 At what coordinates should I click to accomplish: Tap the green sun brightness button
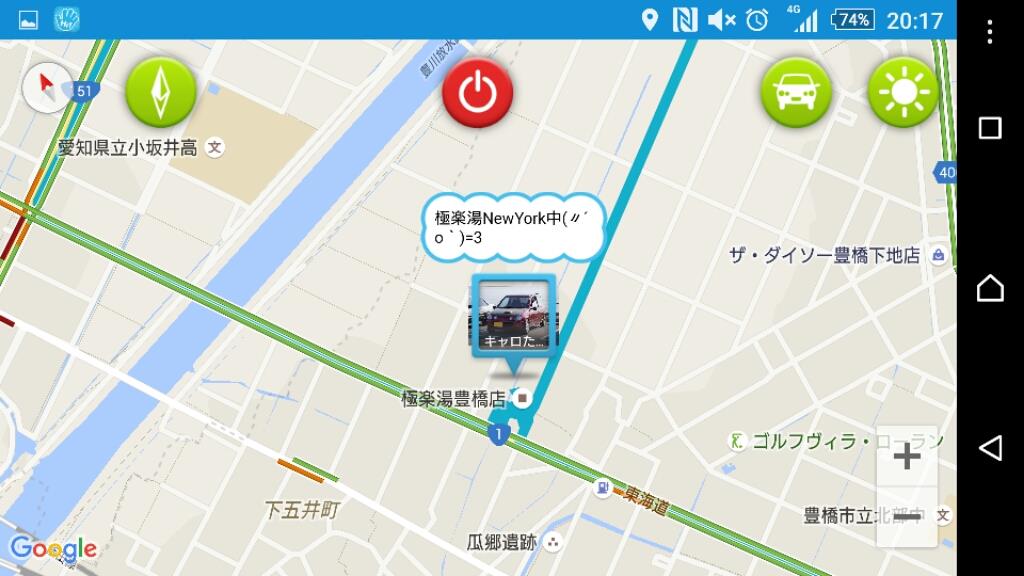point(903,93)
